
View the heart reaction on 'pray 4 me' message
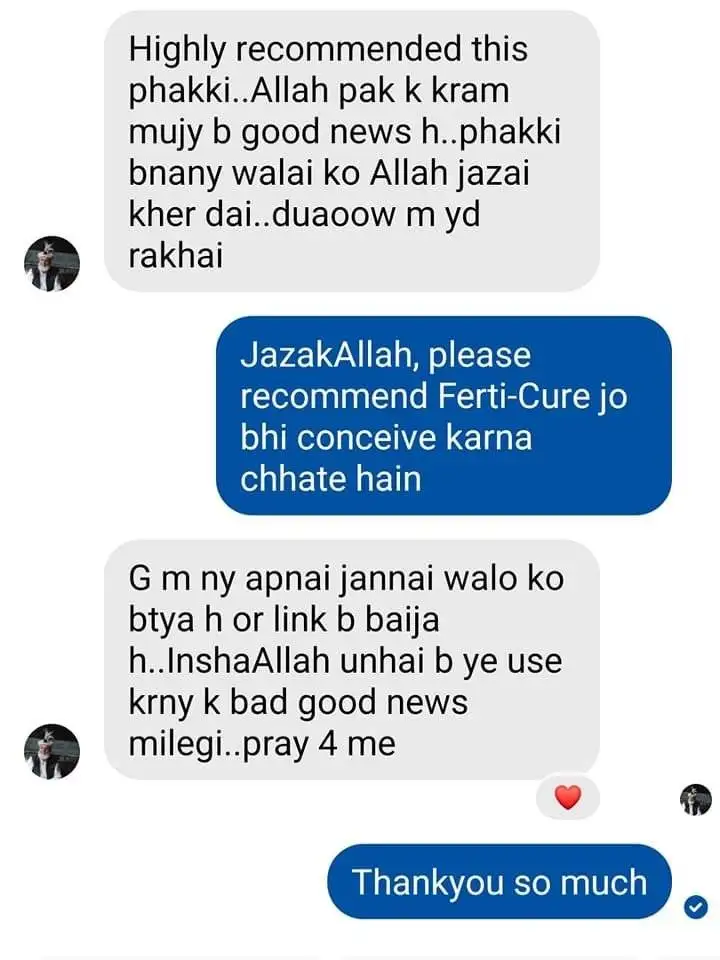568,798
